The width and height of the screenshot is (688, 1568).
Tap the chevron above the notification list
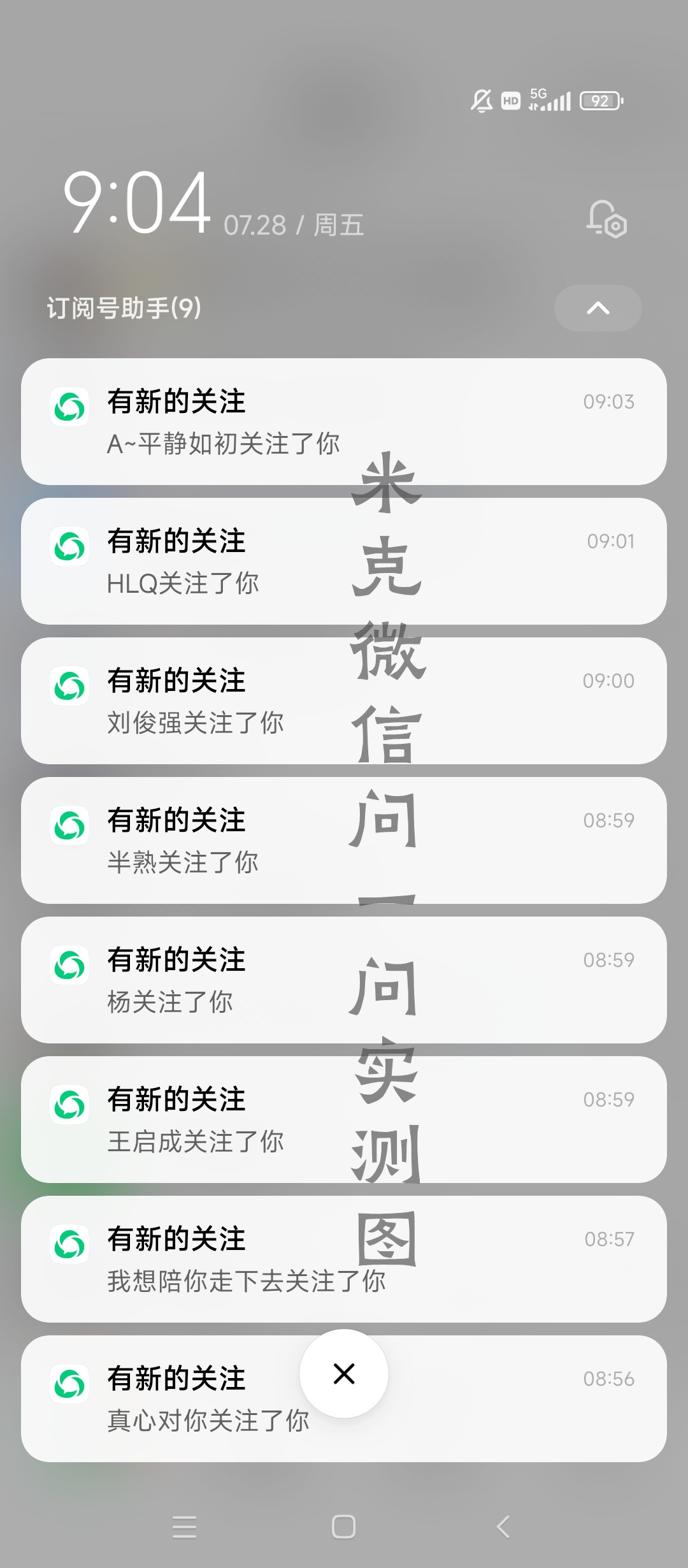pyautogui.click(x=597, y=308)
